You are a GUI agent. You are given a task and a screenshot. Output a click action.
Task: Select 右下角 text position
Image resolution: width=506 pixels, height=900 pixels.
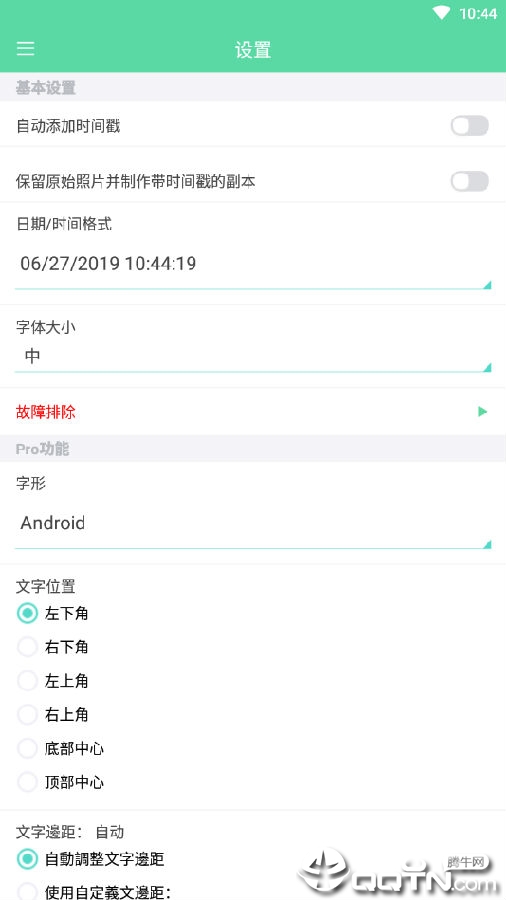click(53, 647)
